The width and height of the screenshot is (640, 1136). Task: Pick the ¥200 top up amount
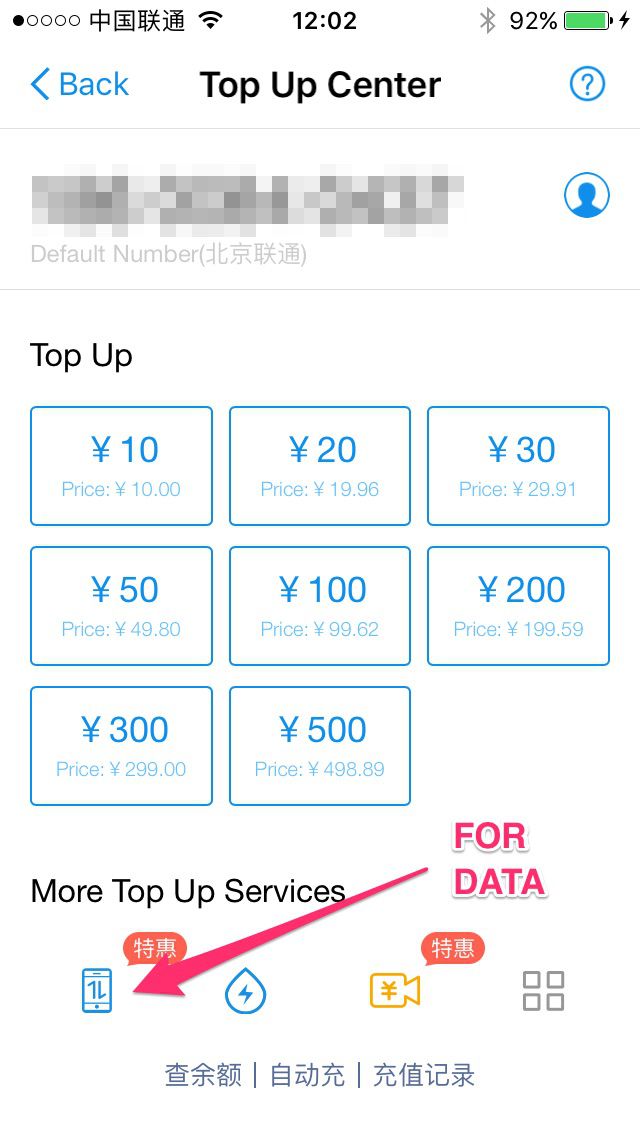518,606
